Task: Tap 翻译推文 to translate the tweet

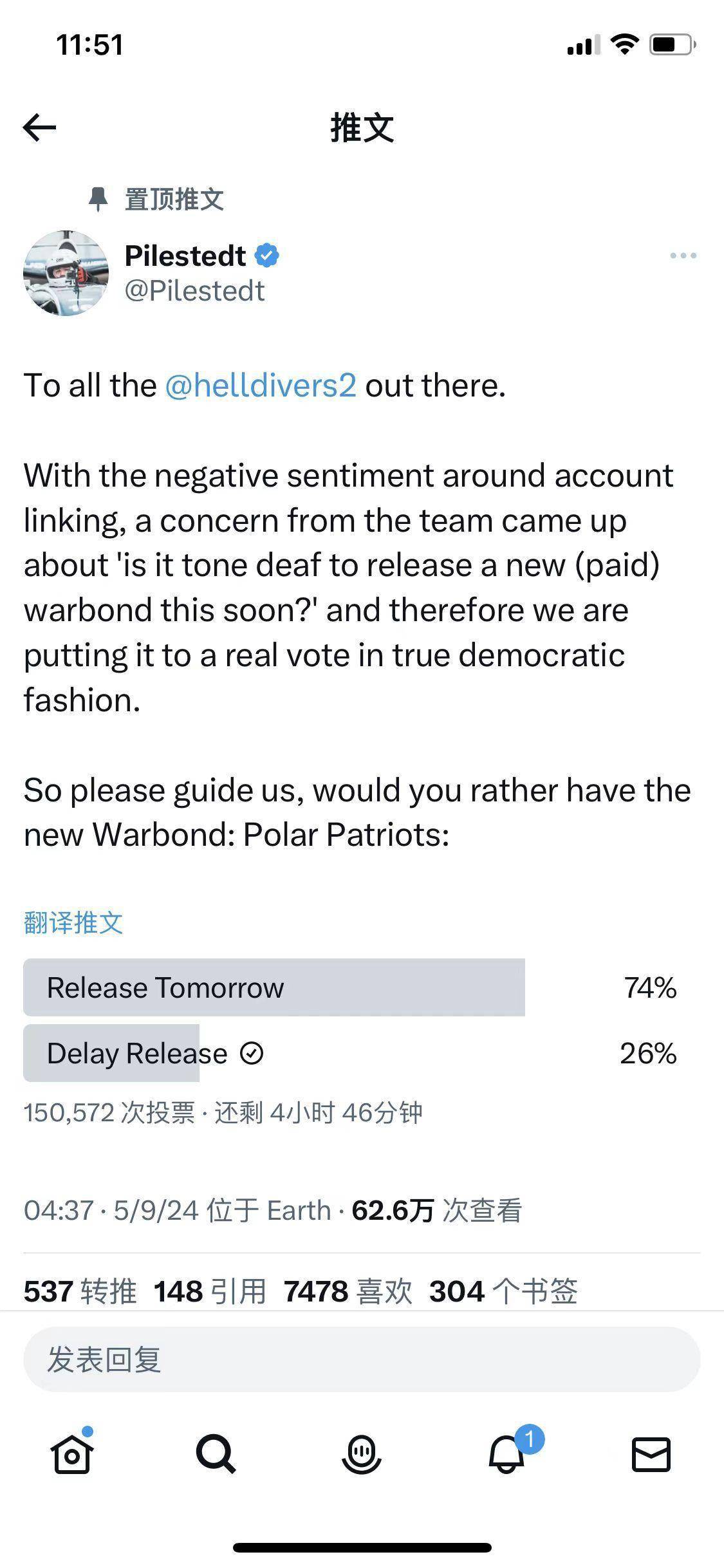Action: tap(73, 922)
